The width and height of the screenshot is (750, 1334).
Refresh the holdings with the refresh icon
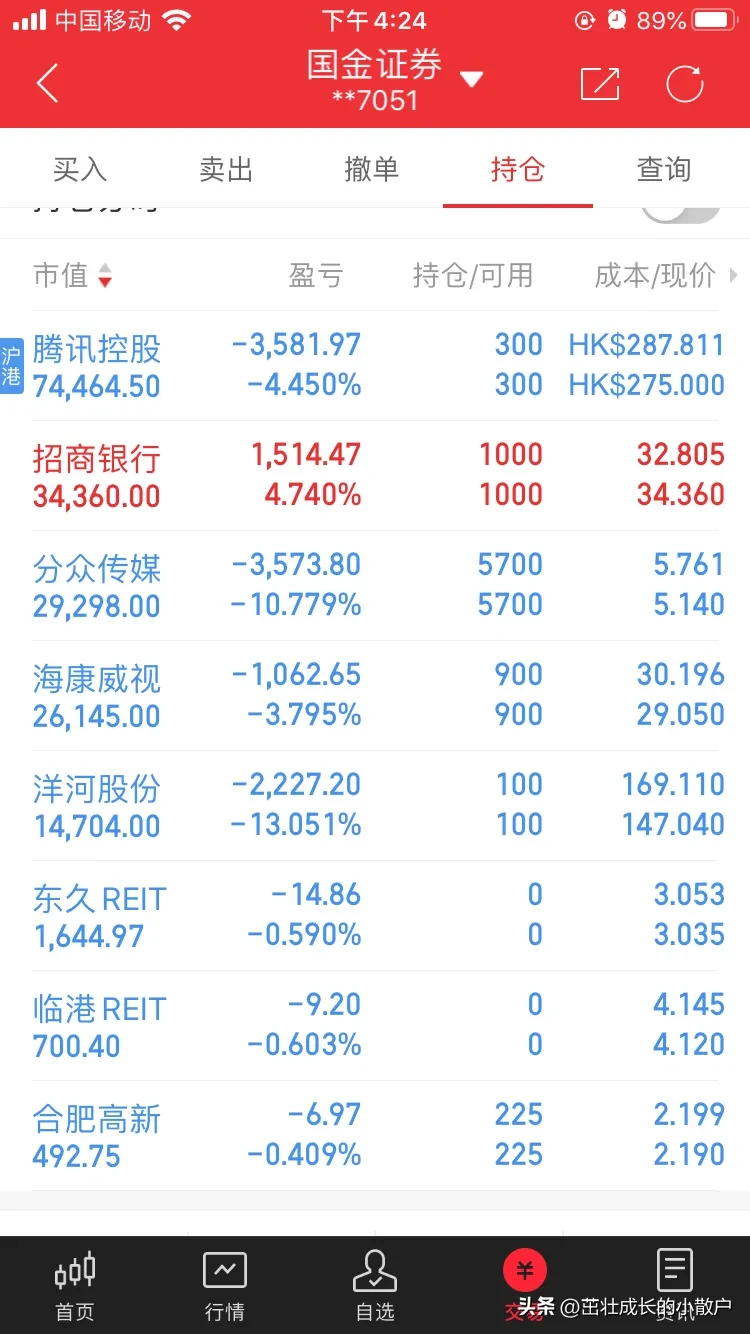click(x=685, y=84)
